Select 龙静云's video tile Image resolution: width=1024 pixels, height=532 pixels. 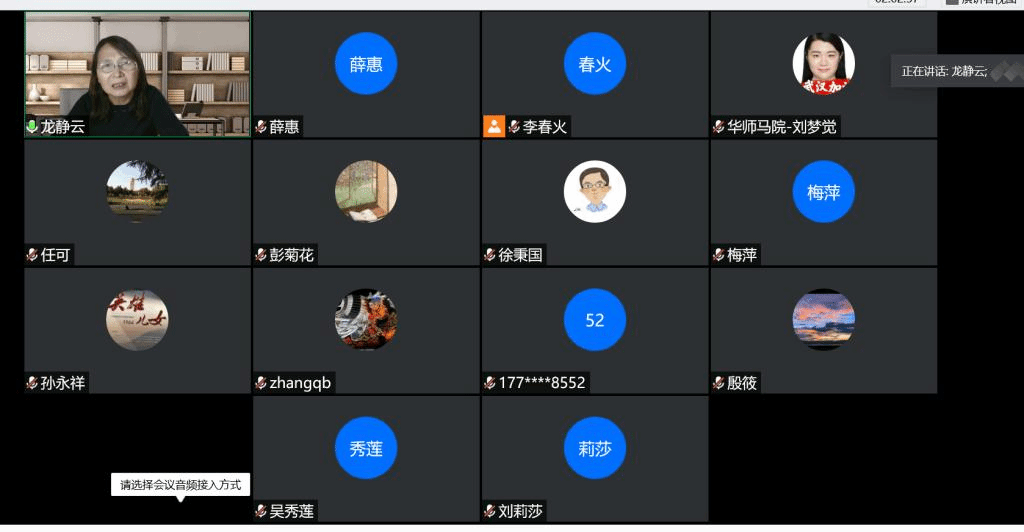tap(137, 74)
